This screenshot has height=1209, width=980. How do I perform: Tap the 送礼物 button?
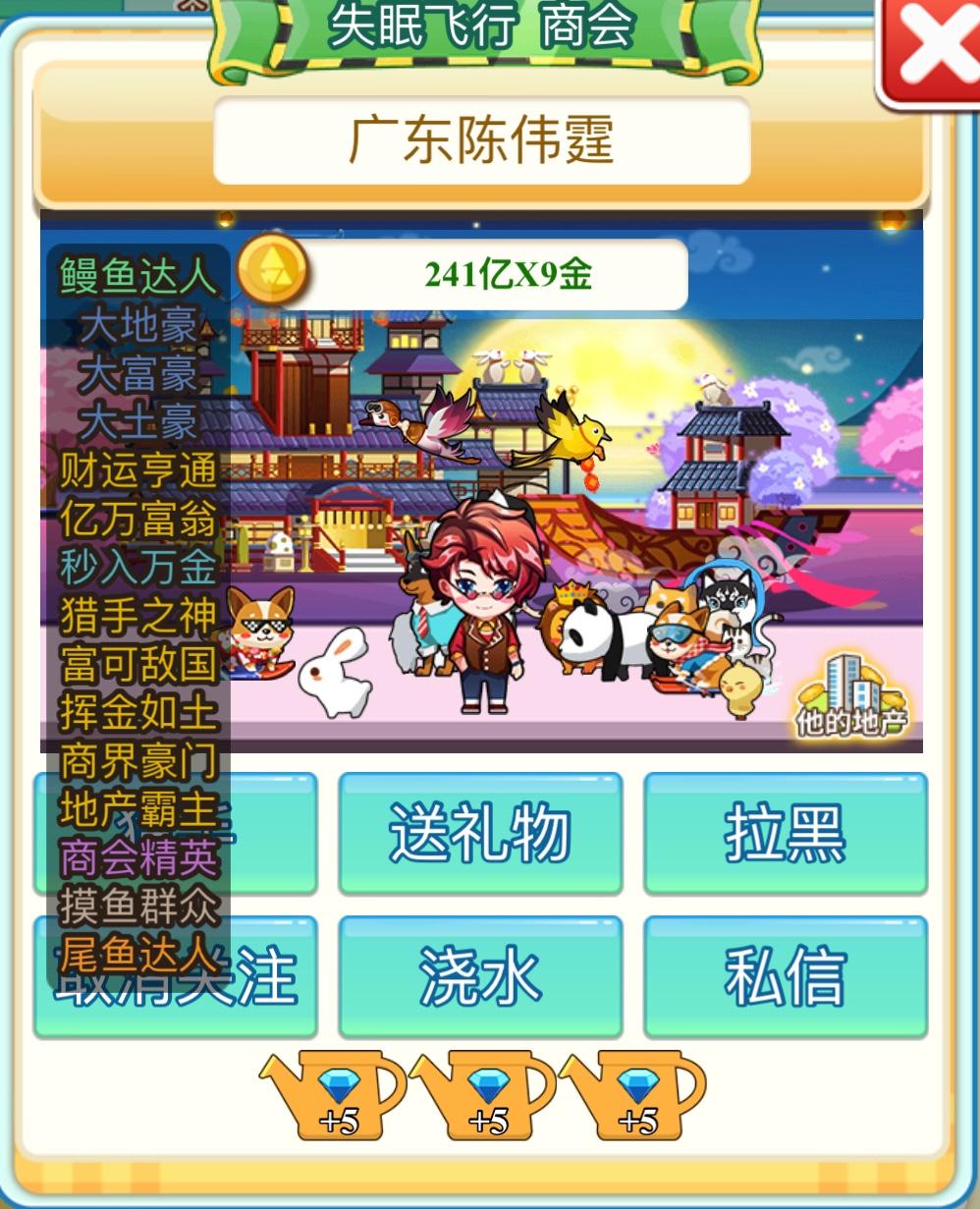[480, 833]
